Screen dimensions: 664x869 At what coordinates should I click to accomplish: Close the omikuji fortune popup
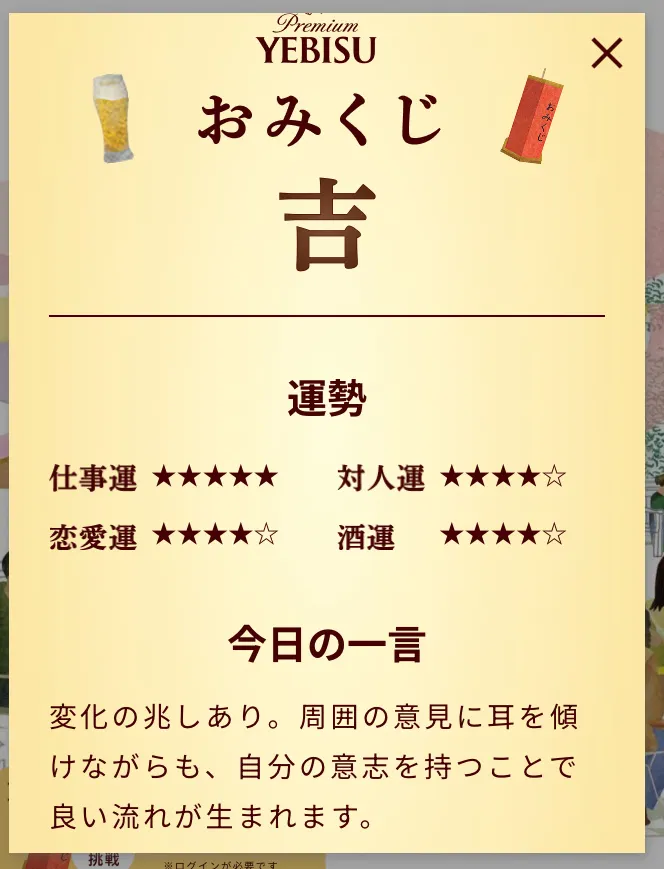pos(607,53)
